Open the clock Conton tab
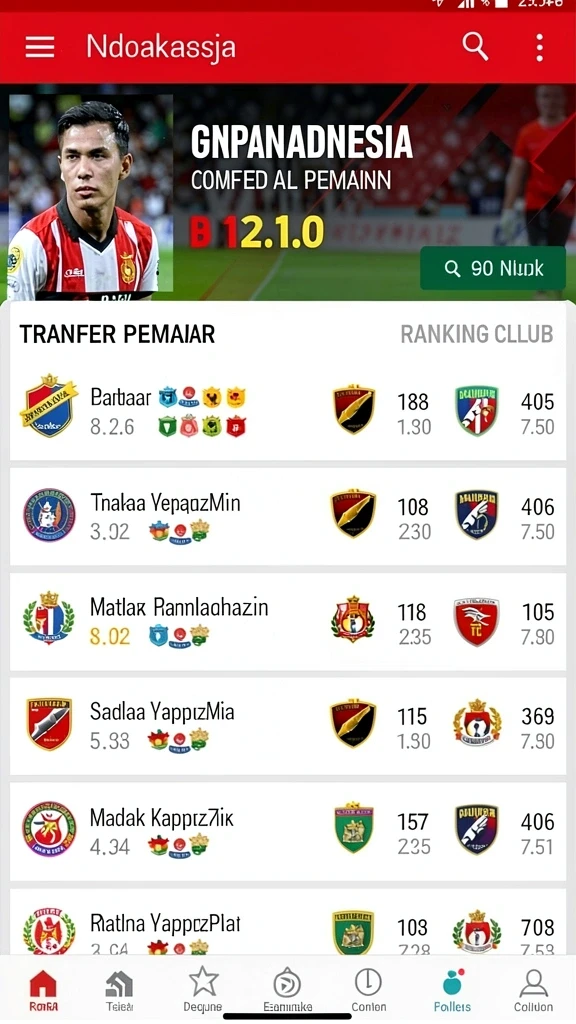 [368, 991]
